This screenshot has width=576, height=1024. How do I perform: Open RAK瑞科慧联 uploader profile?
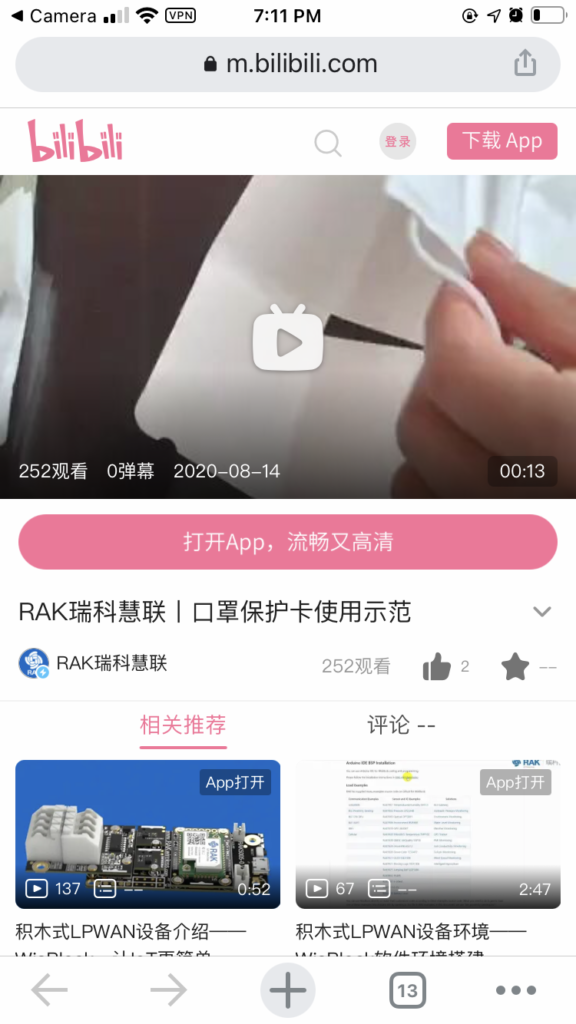[x=93, y=664]
